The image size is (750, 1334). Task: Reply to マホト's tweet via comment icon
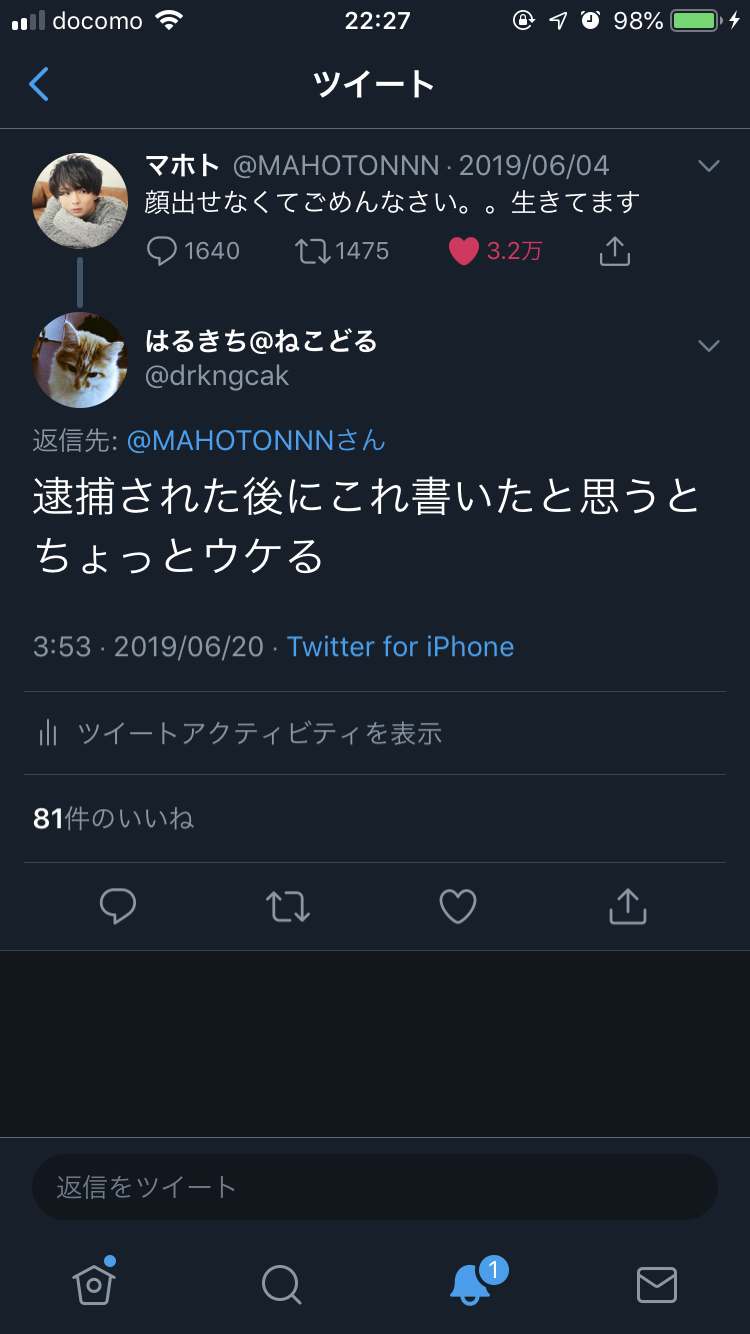[x=162, y=250]
